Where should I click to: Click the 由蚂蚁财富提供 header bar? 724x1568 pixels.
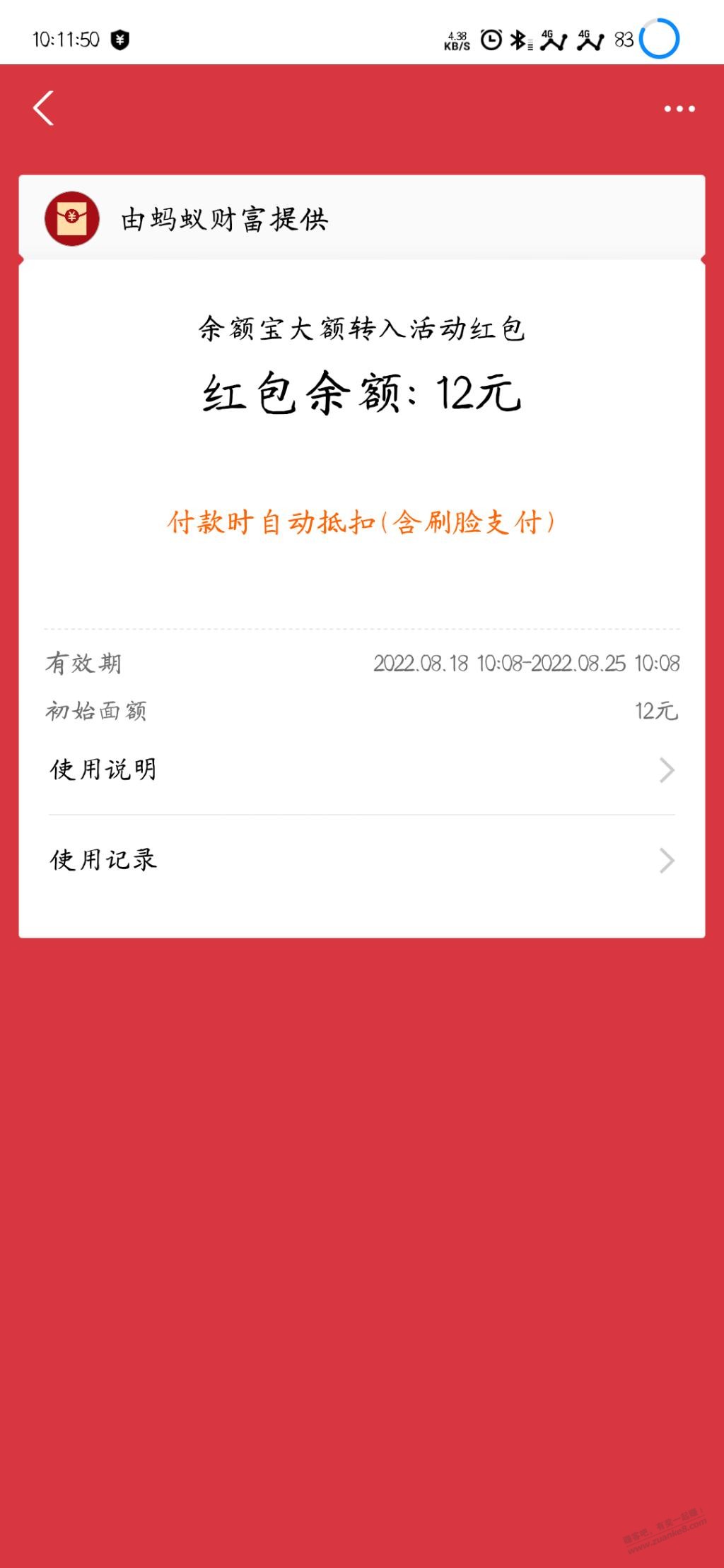click(x=362, y=219)
